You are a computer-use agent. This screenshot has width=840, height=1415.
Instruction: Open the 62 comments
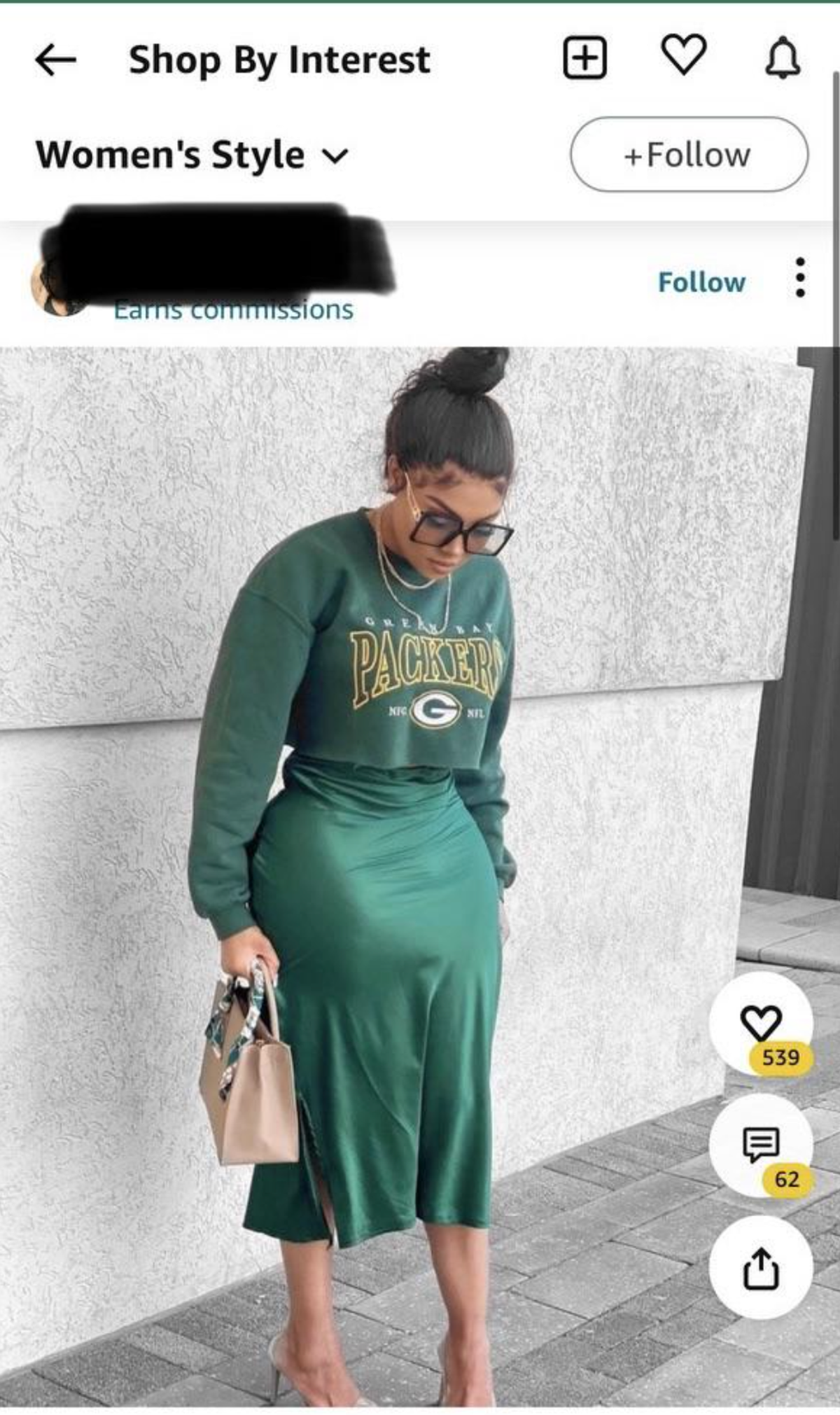point(761,1145)
